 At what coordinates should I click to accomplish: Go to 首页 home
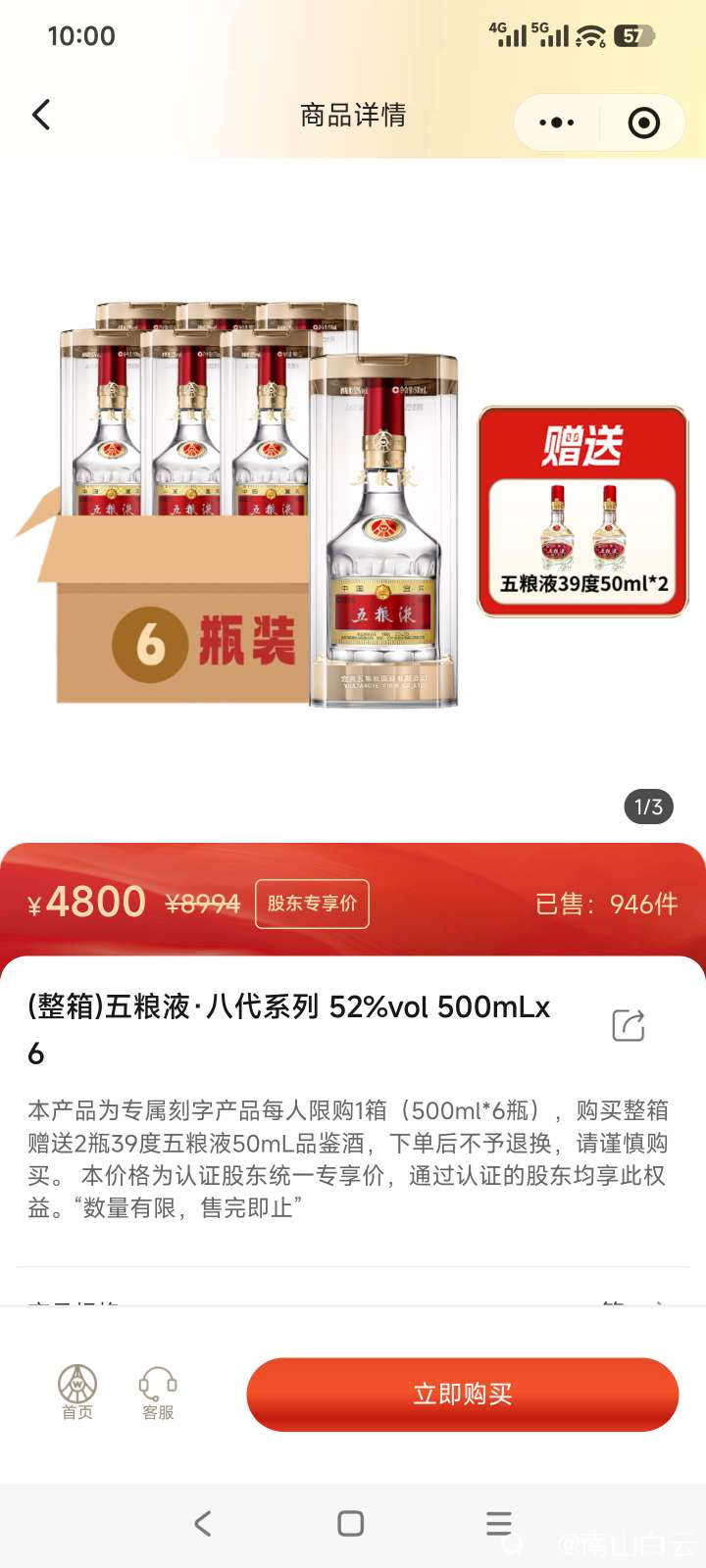tap(77, 1392)
